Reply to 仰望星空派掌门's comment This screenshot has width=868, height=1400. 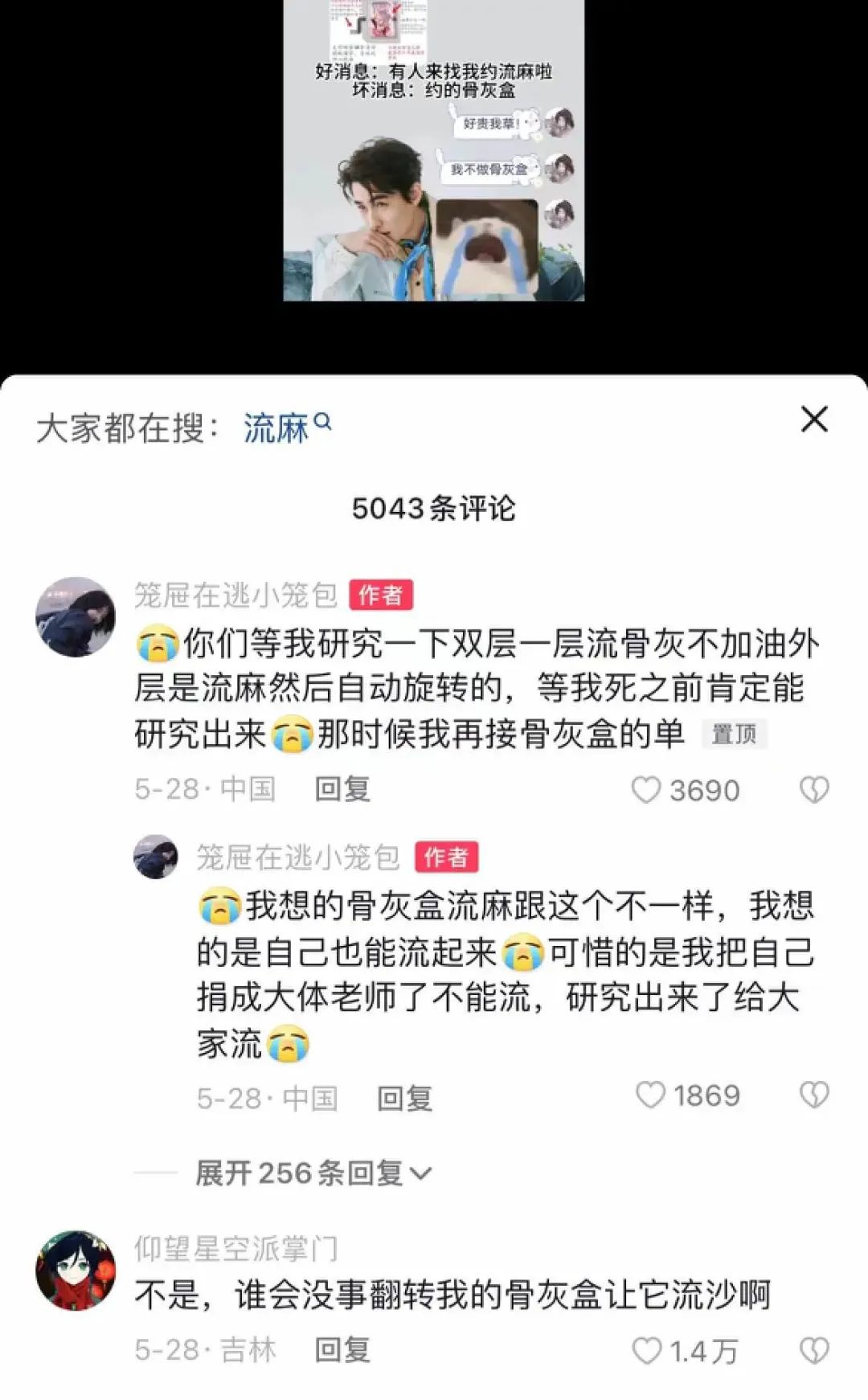click(342, 1350)
